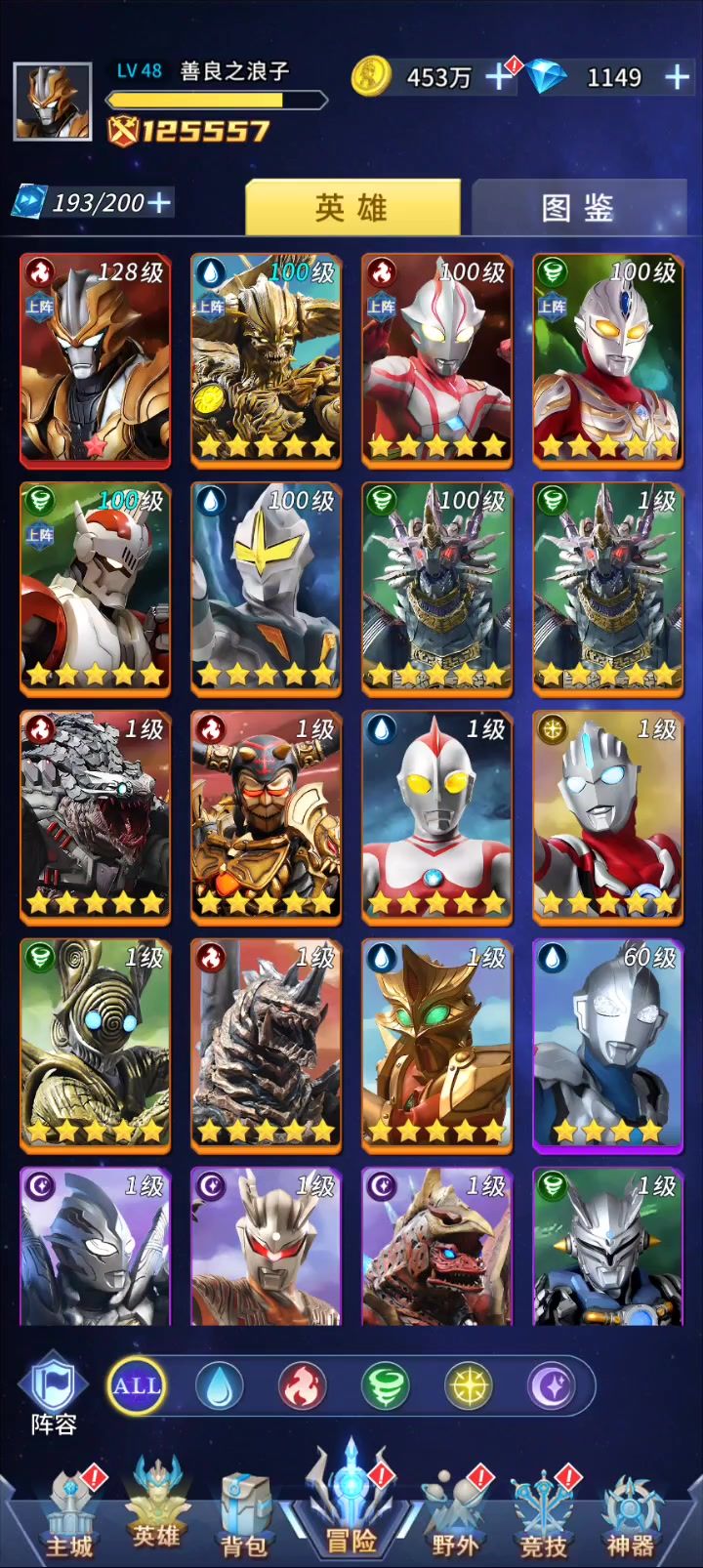Open the level 60 hero card
703x1568 pixels.
607,1044
